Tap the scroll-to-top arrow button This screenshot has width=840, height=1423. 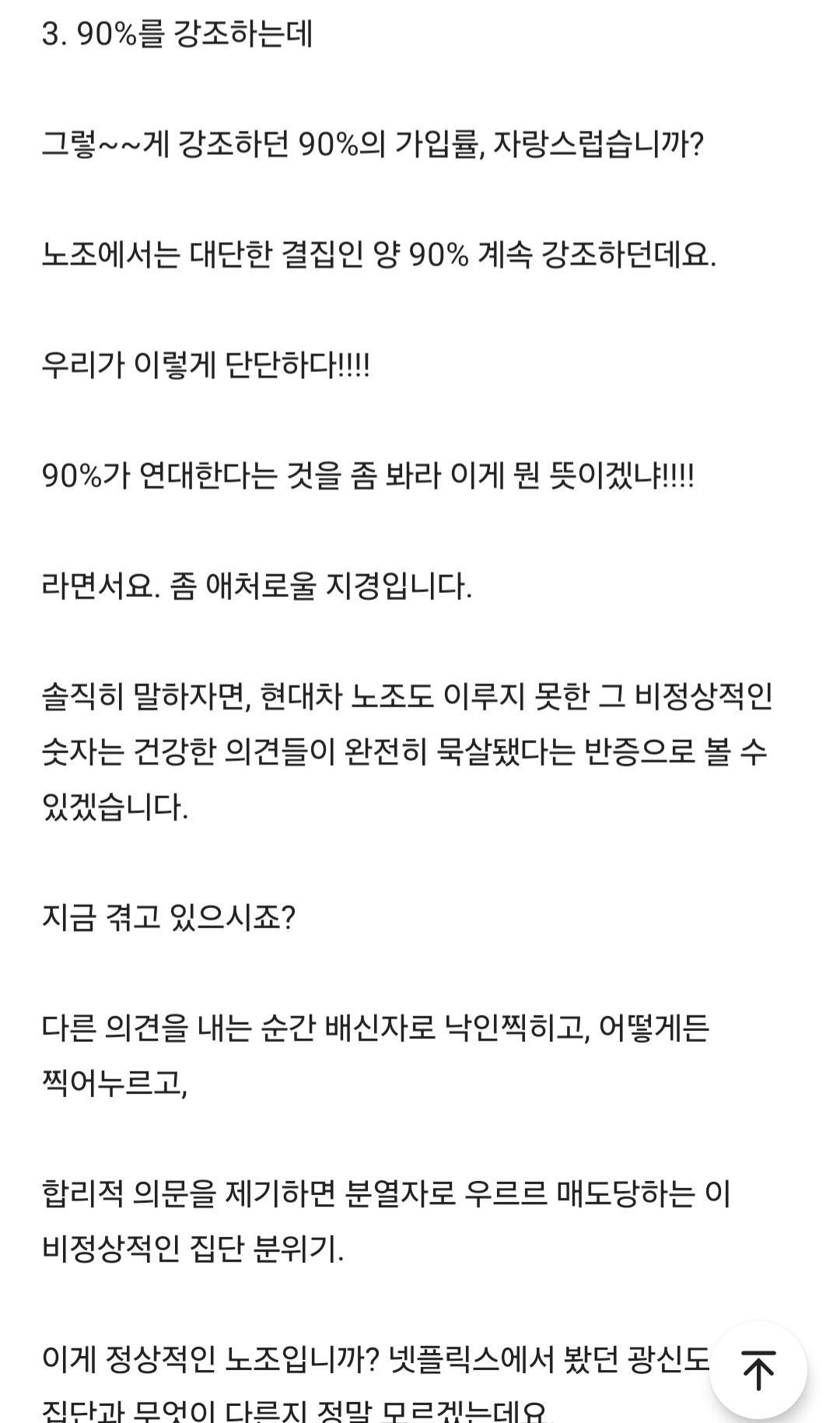[758, 1369]
